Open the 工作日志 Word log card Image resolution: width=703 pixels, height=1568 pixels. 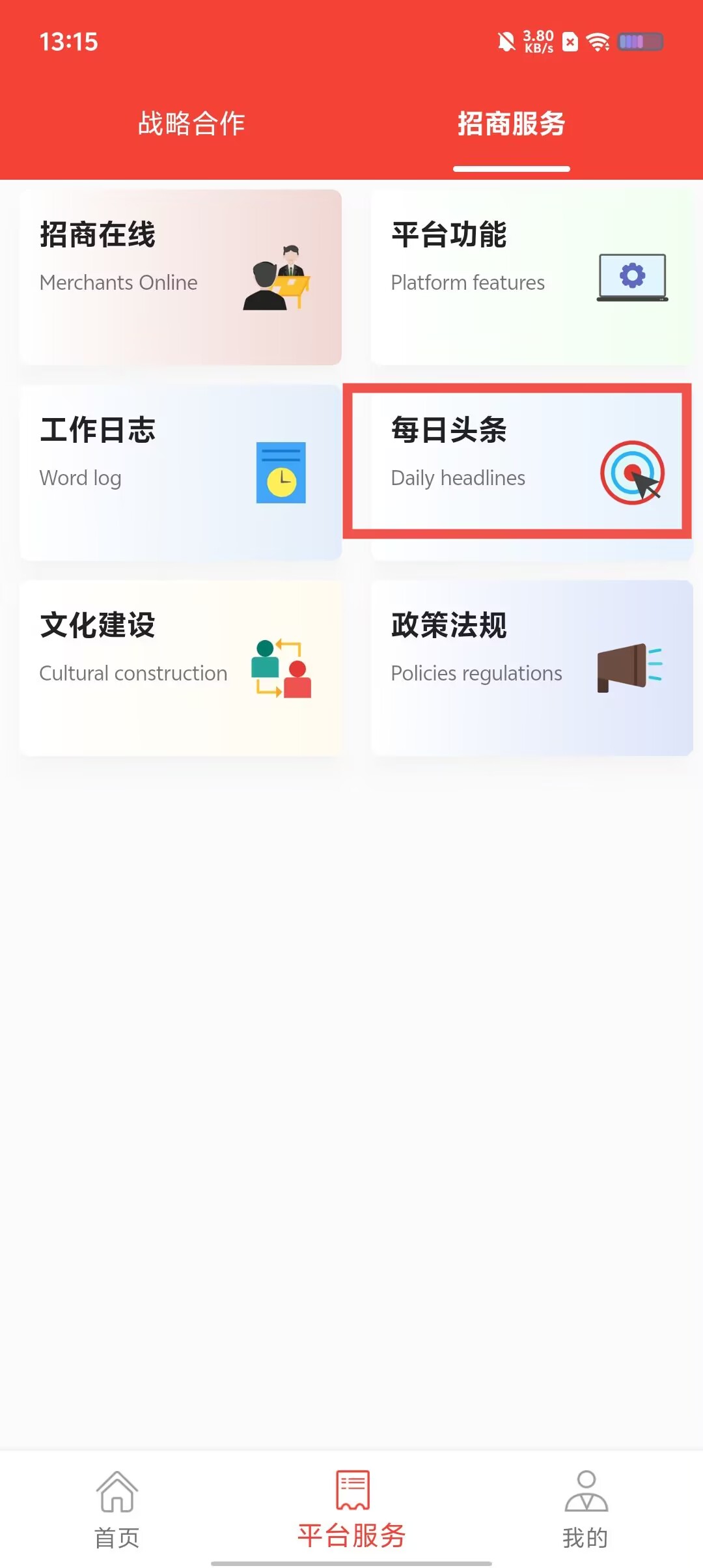tap(181, 473)
